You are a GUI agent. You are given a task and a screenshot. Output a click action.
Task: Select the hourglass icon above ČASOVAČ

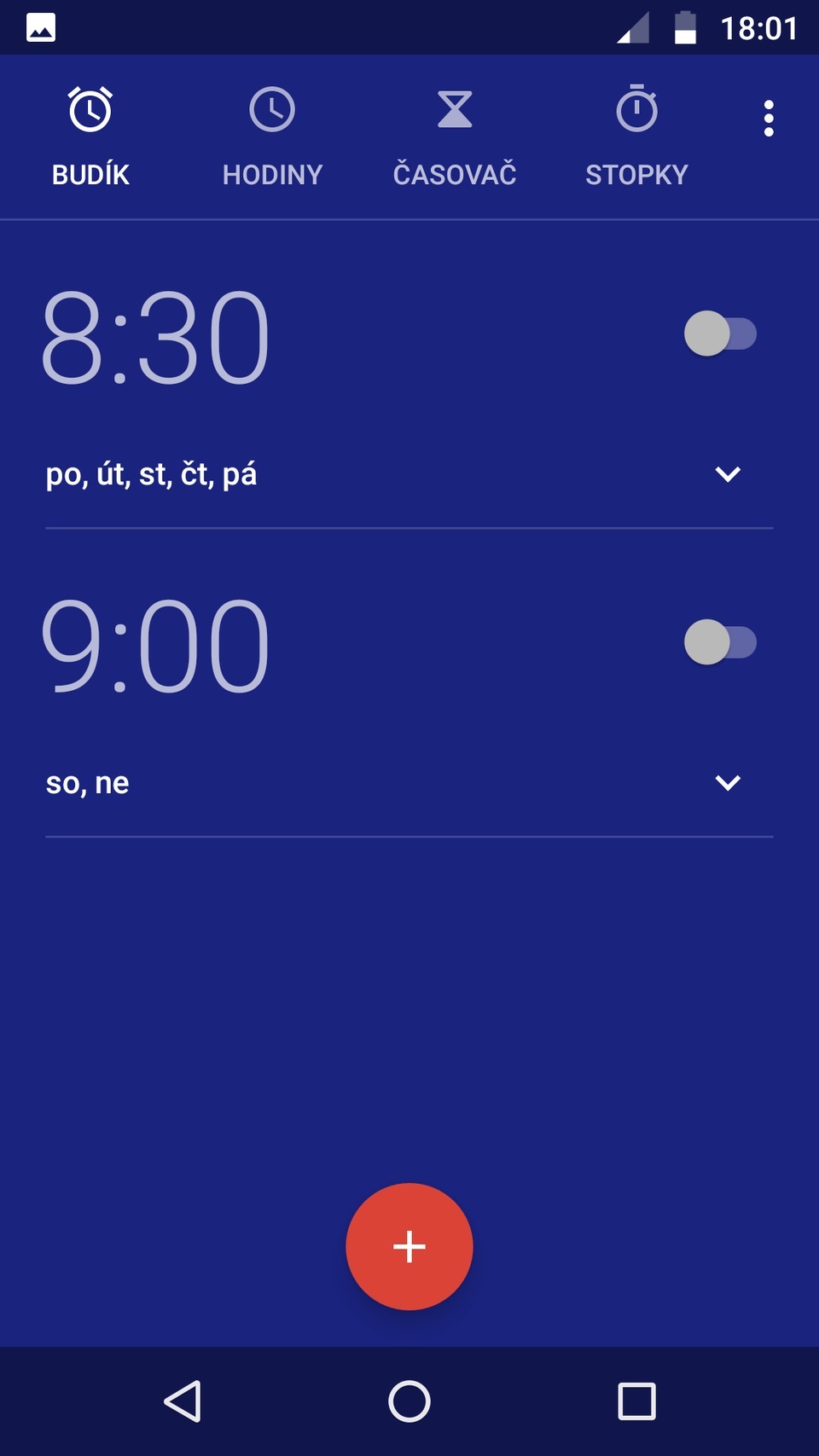point(455,108)
